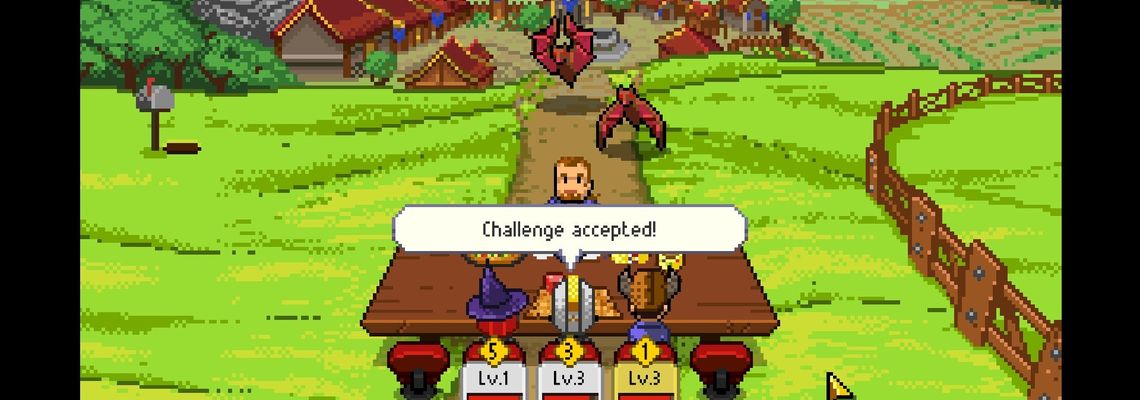Dismiss the 'Challenge accepted!' speech bubble
This screenshot has width=1140, height=400.
coord(569,229)
